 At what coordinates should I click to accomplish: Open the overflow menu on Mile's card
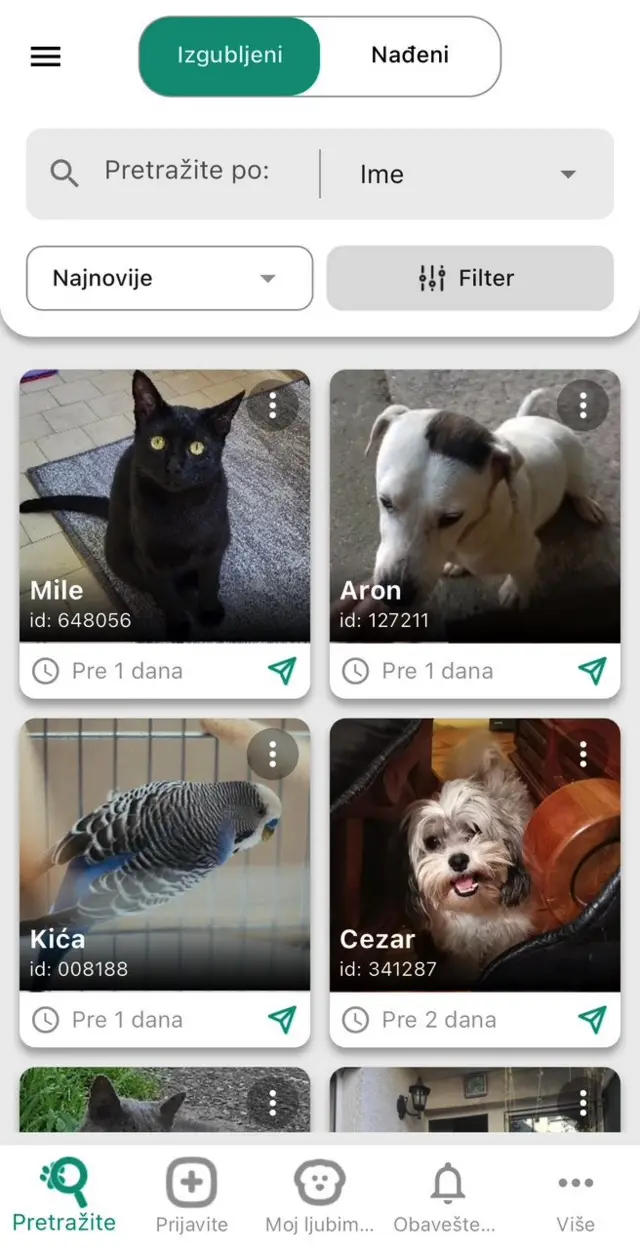[273, 405]
